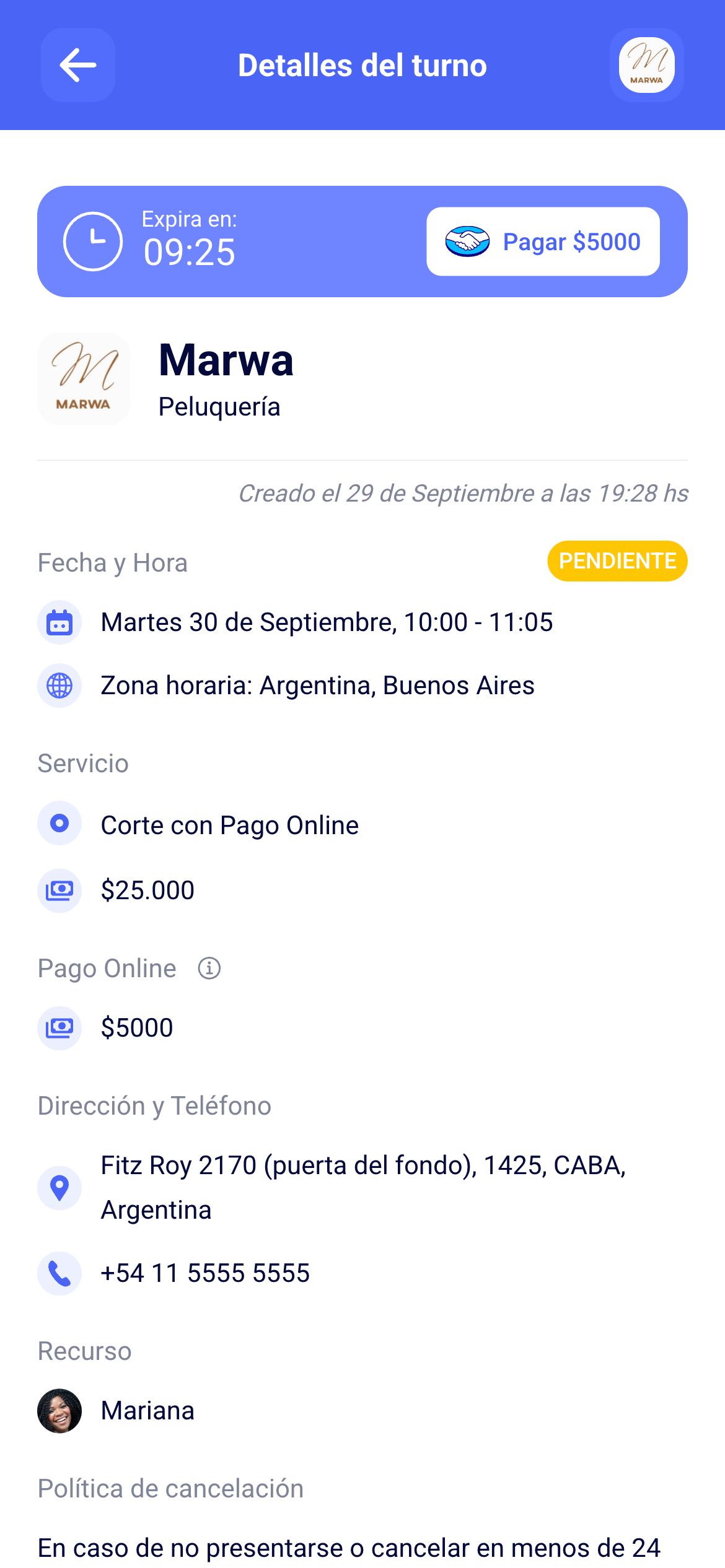
Task: Call +54 11 5555 5555
Action: pos(204,1273)
